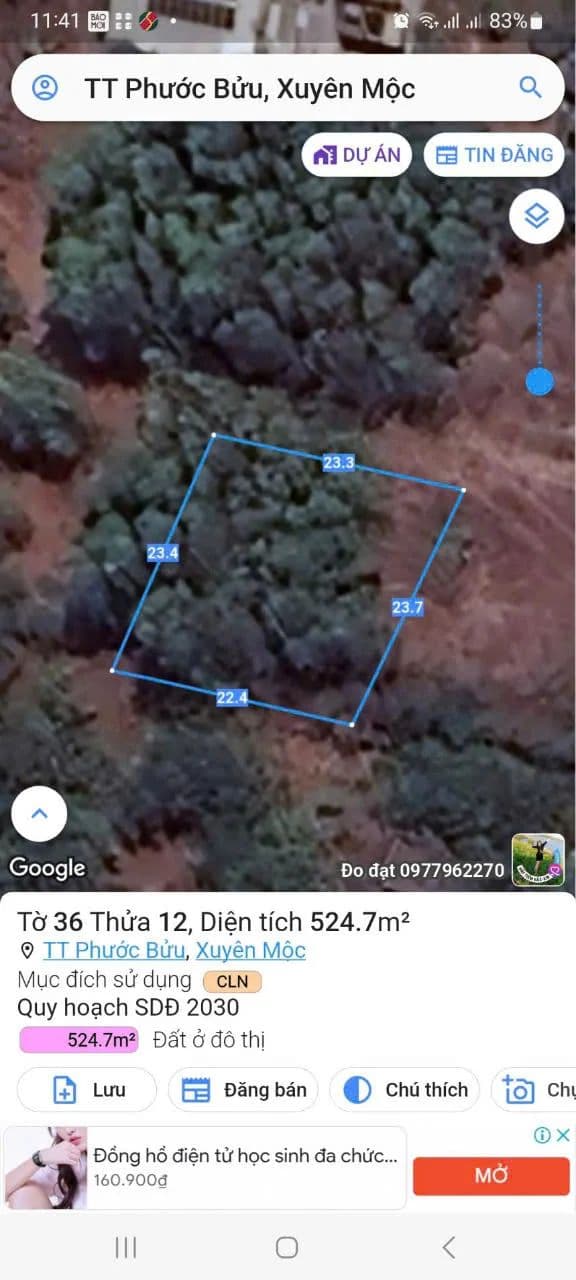The image size is (576, 1280).
Task: Tap the Đăng bán button
Action: [x=243, y=1090]
